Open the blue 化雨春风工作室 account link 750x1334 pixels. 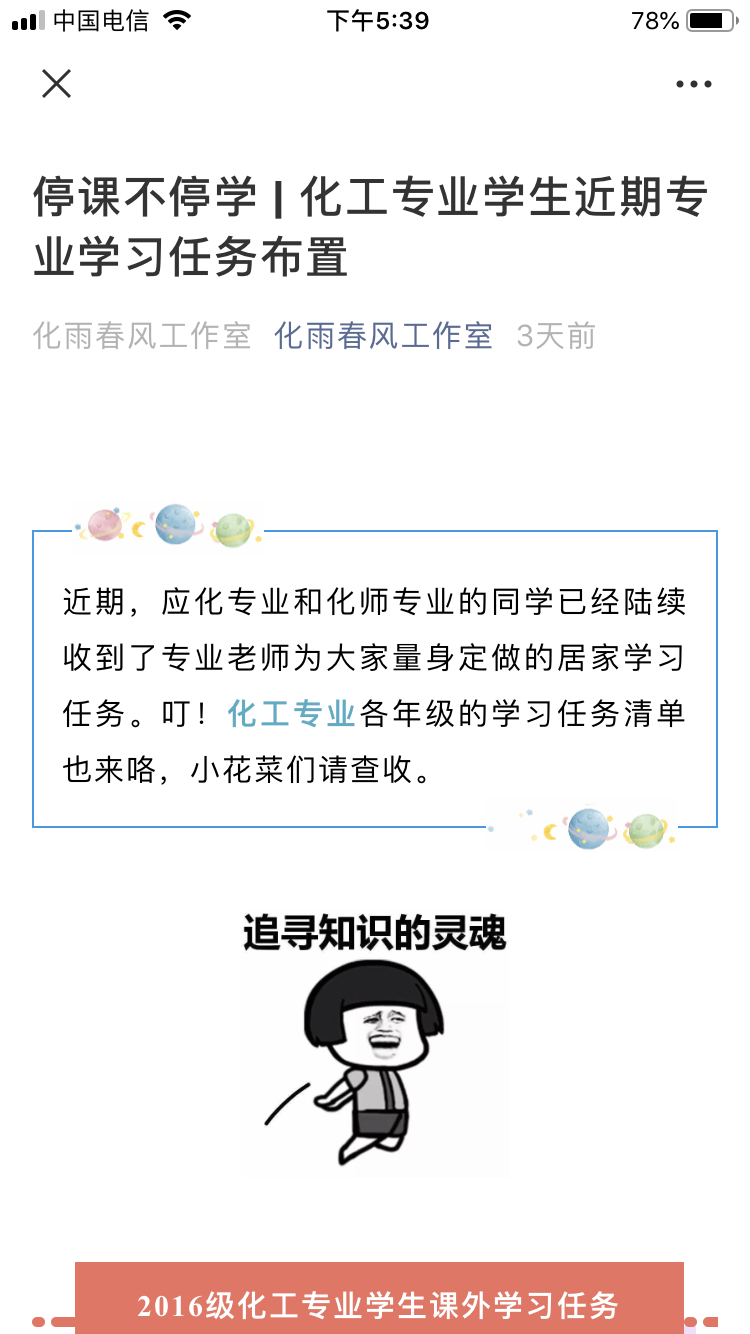pos(384,336)
